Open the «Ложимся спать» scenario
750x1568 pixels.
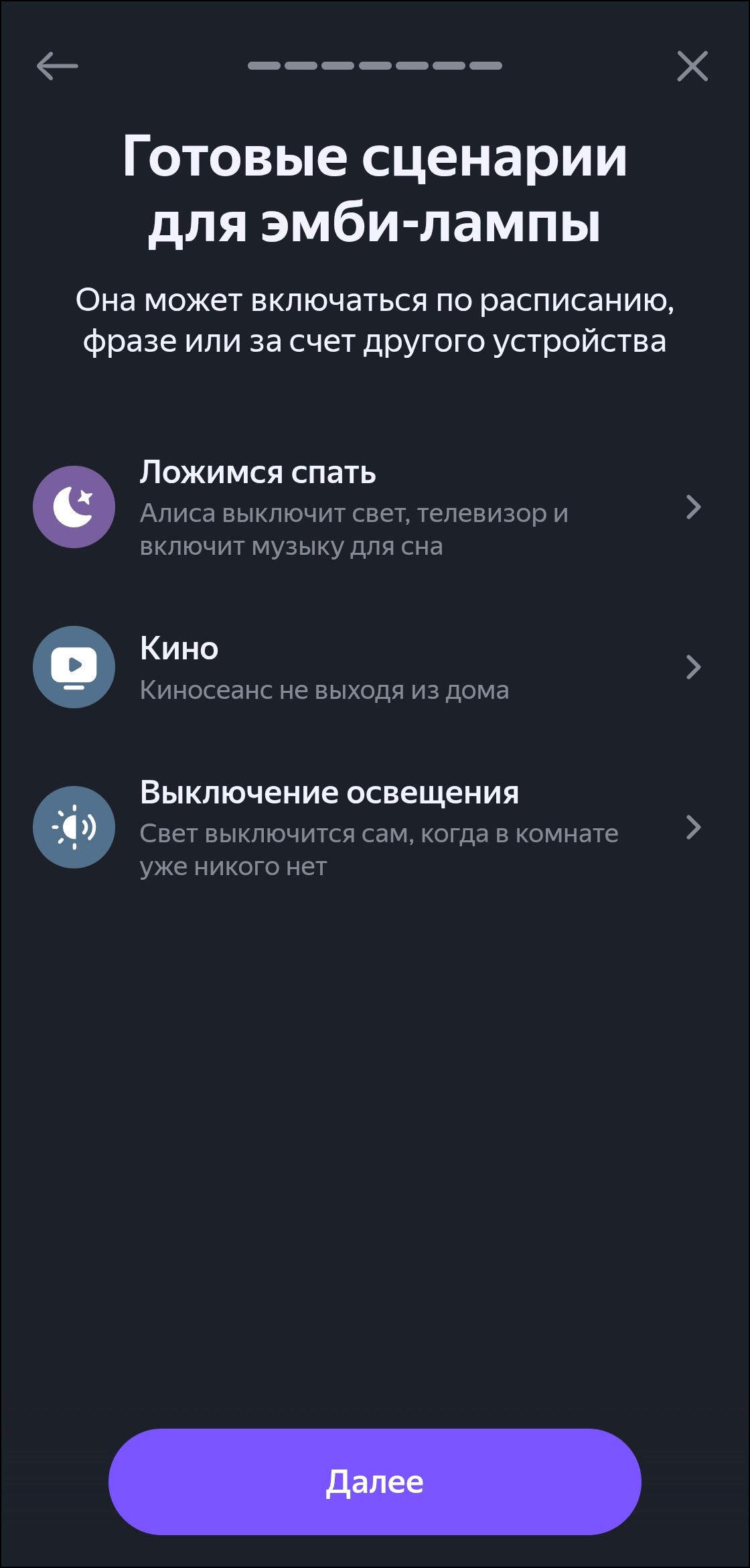coord(367,508)
